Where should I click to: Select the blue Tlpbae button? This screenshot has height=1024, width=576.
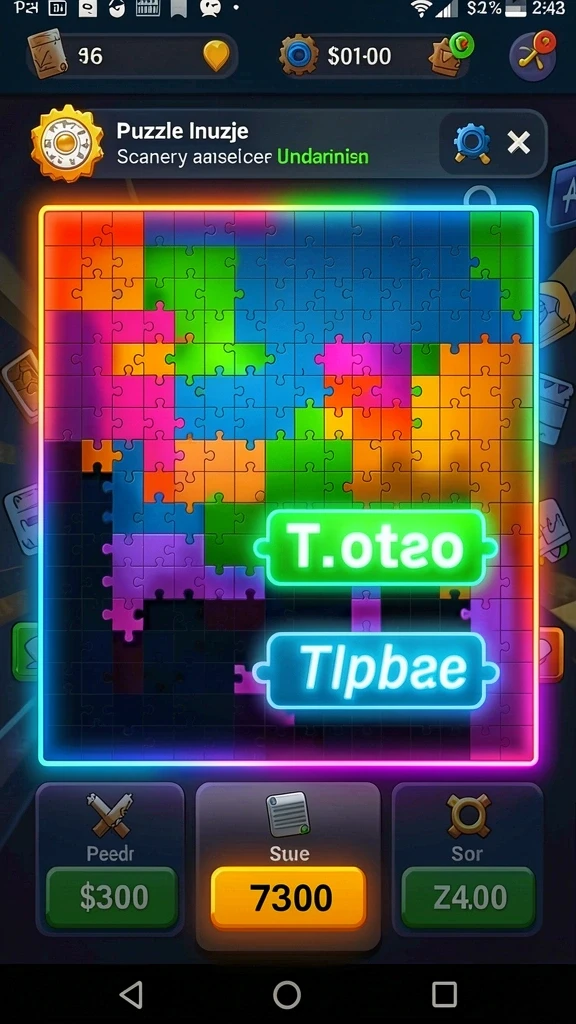(x=376, y=671)
